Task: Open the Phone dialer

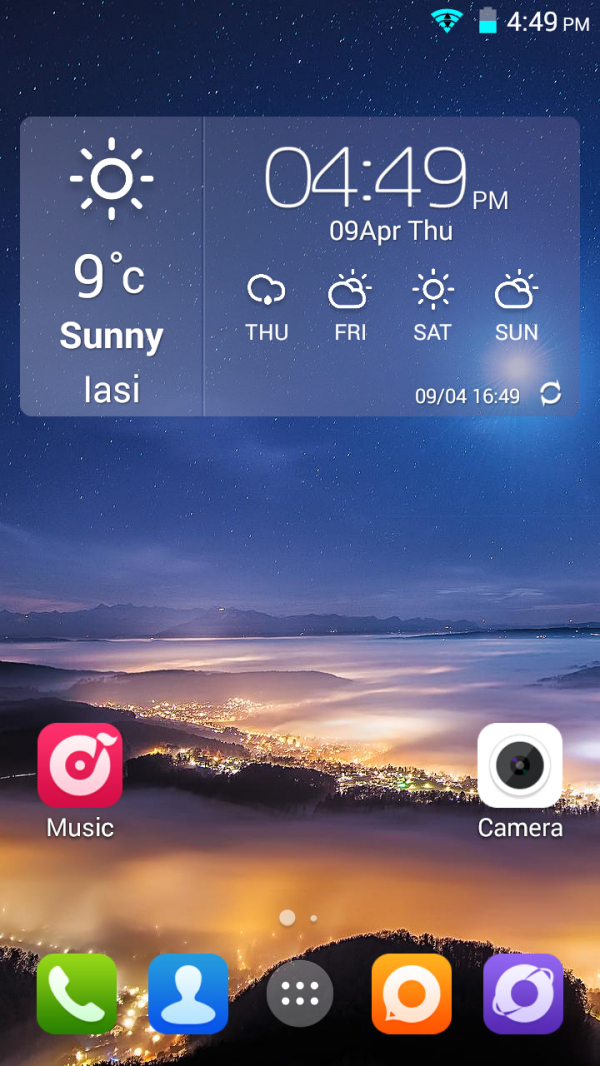Action: (77, 993)
